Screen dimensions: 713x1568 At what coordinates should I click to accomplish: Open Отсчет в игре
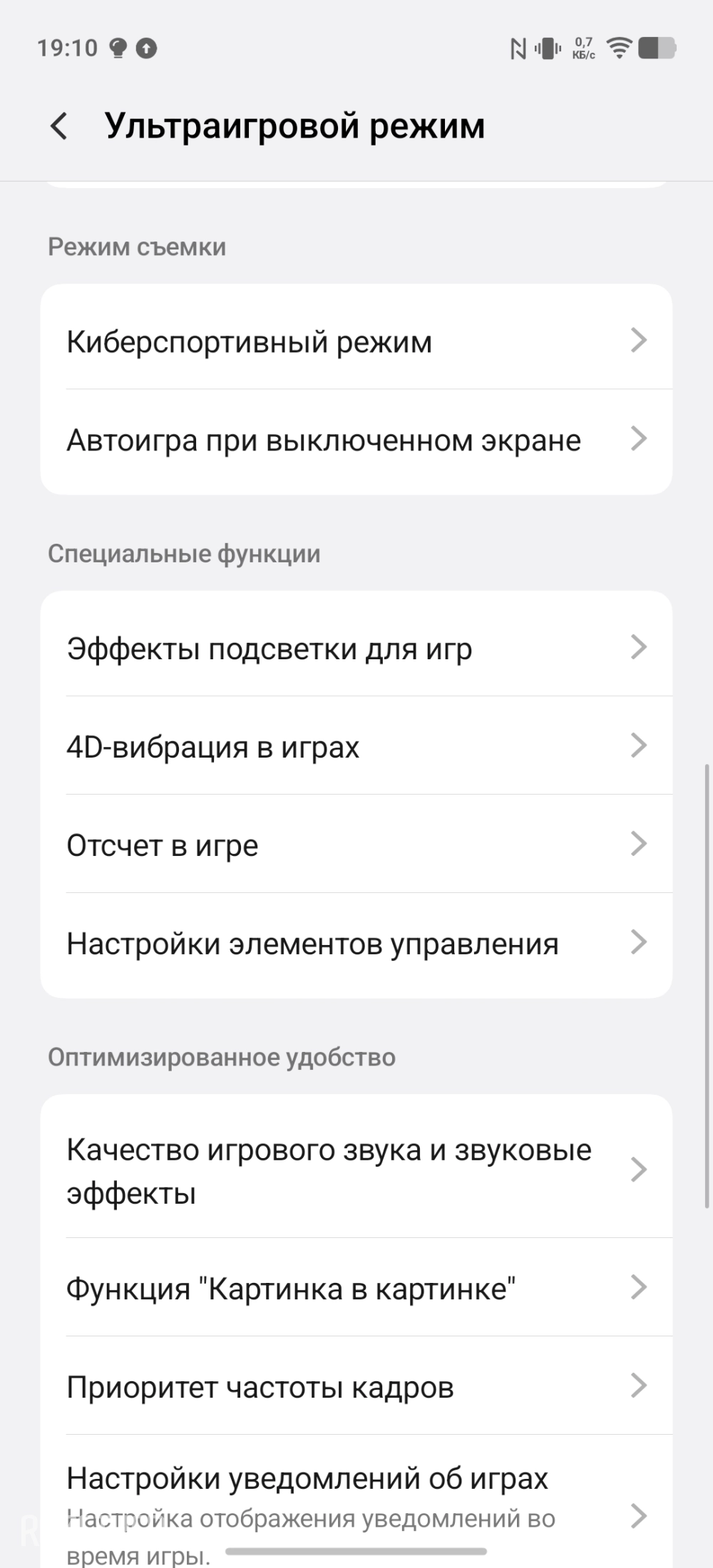(x=356, y=845)
